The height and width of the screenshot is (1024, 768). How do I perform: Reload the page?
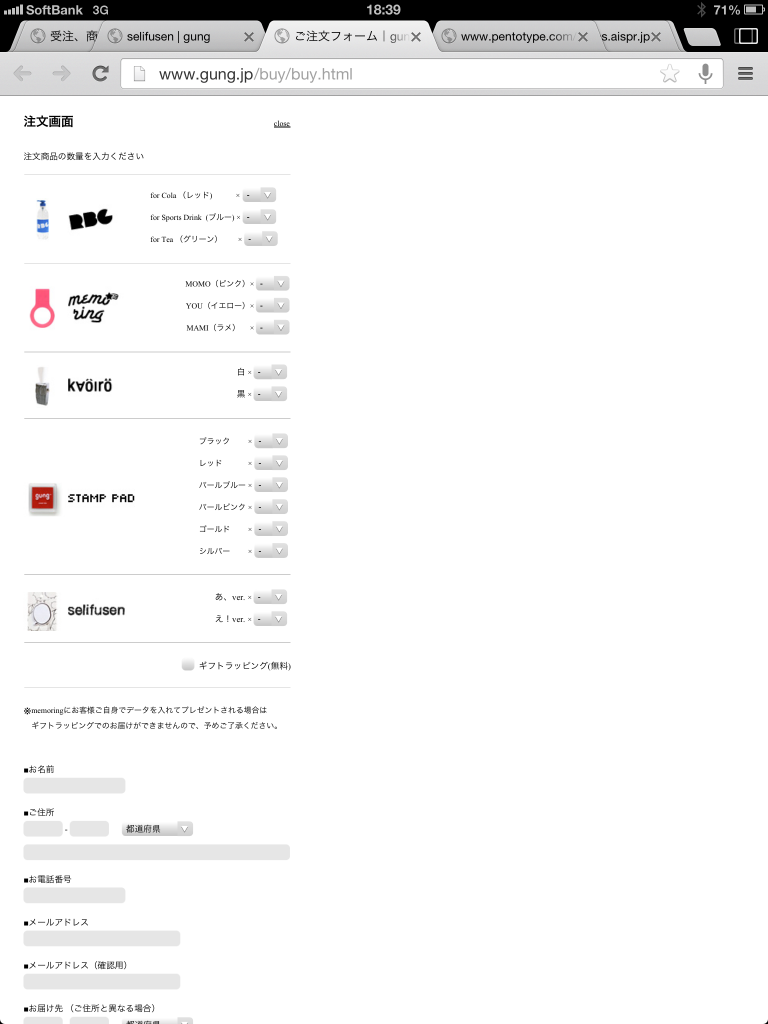click(x=100, y=73)
